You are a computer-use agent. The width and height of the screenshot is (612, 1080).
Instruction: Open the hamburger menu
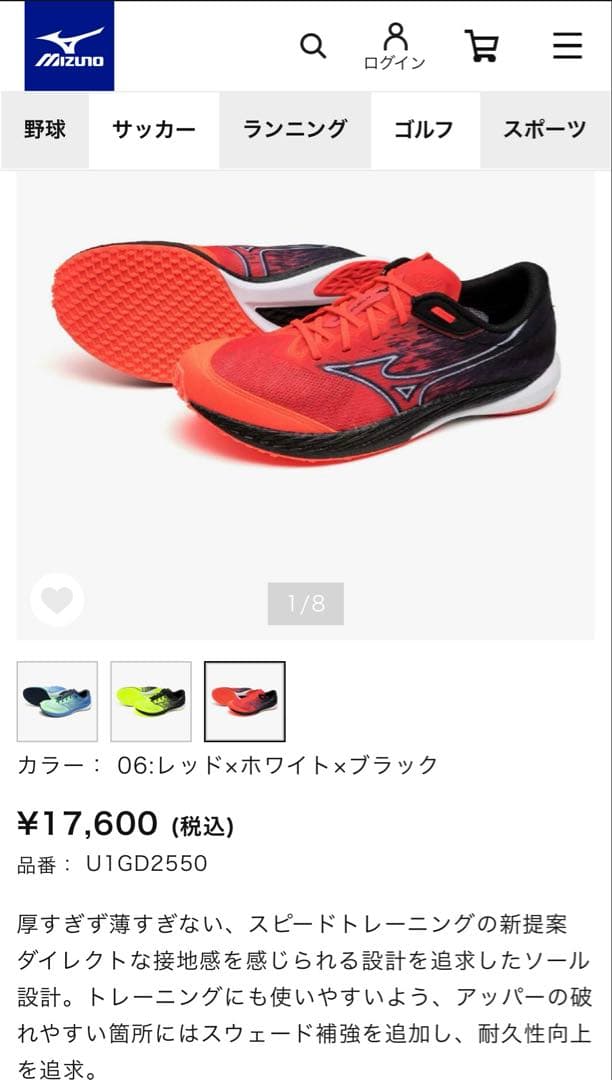(x=567, y=46)
